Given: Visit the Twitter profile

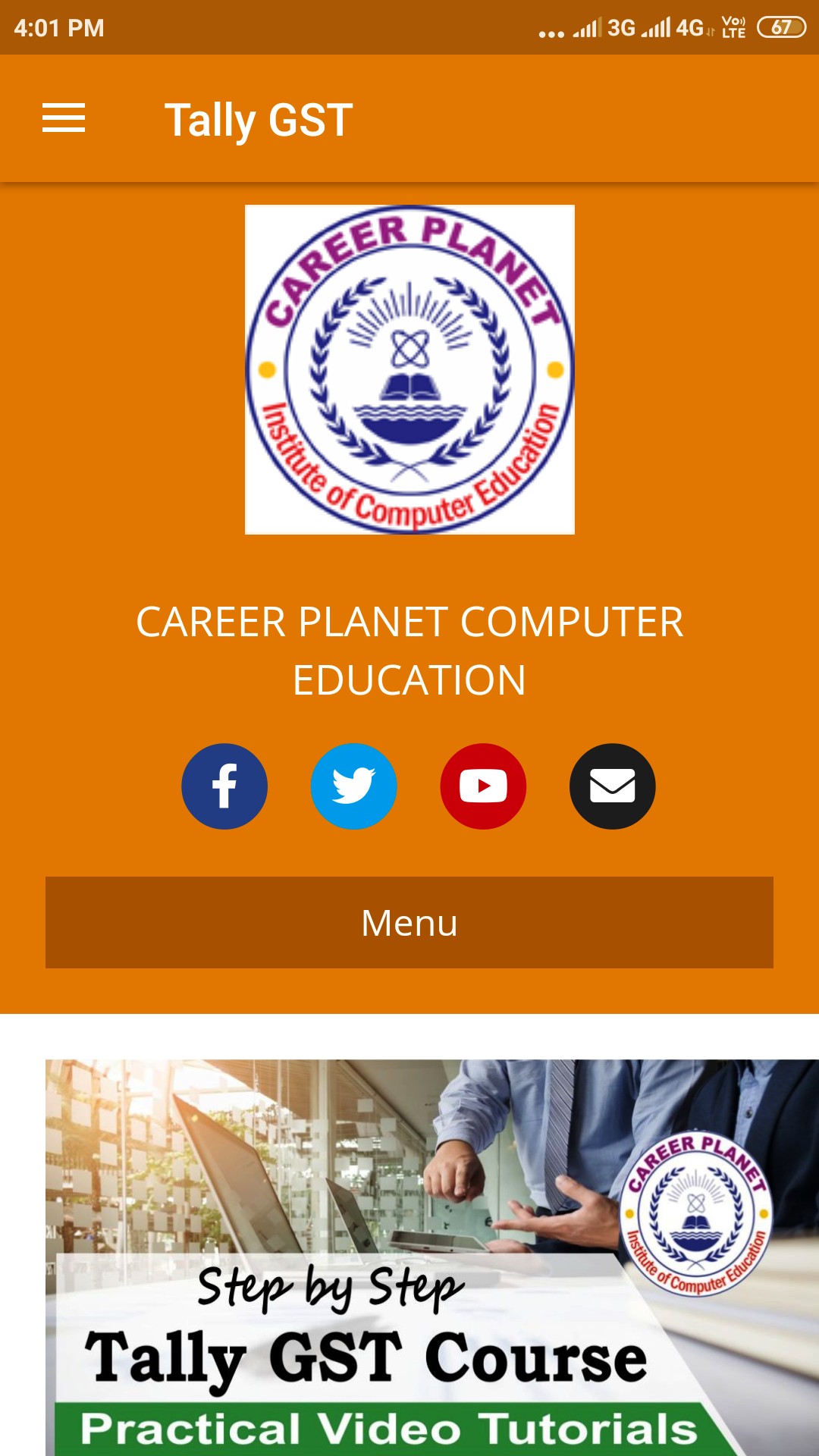Looking at the screenshot, I should point(353,786).
